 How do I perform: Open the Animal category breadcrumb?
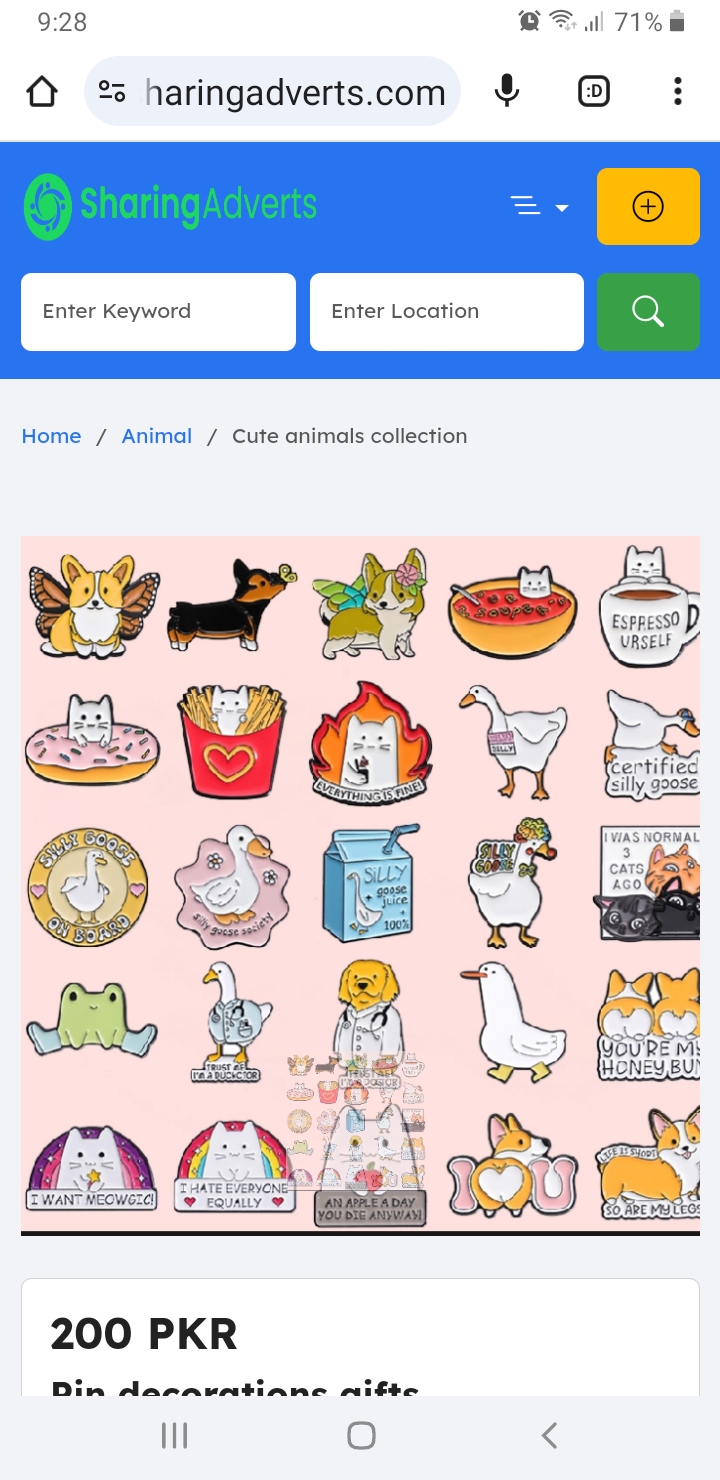157,436
